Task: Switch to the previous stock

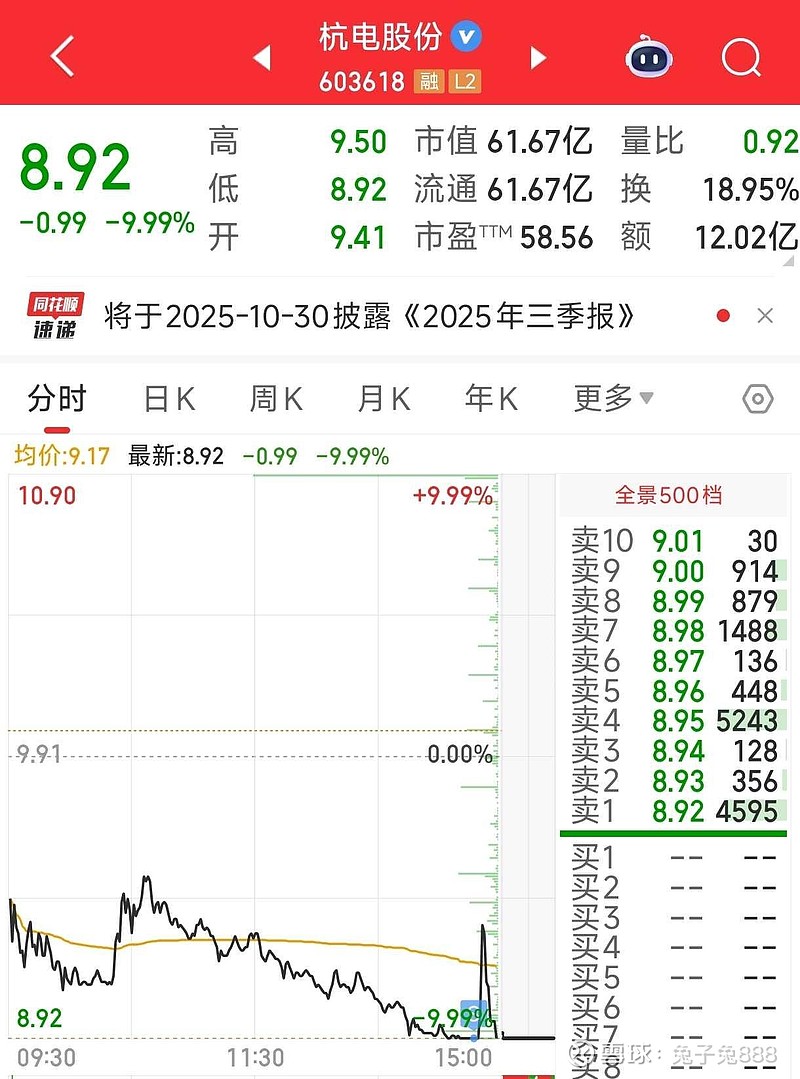Action: tap(262, 58)
